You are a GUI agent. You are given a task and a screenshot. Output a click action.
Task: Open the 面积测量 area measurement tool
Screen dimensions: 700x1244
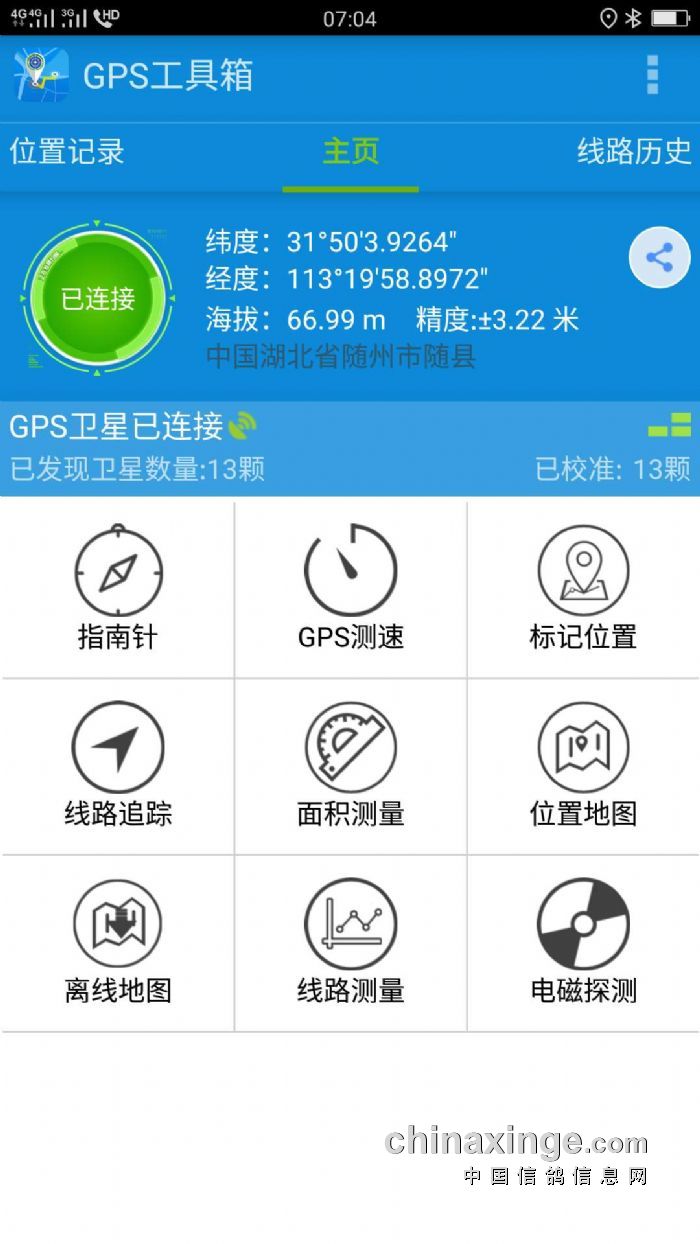click(350, 766)
